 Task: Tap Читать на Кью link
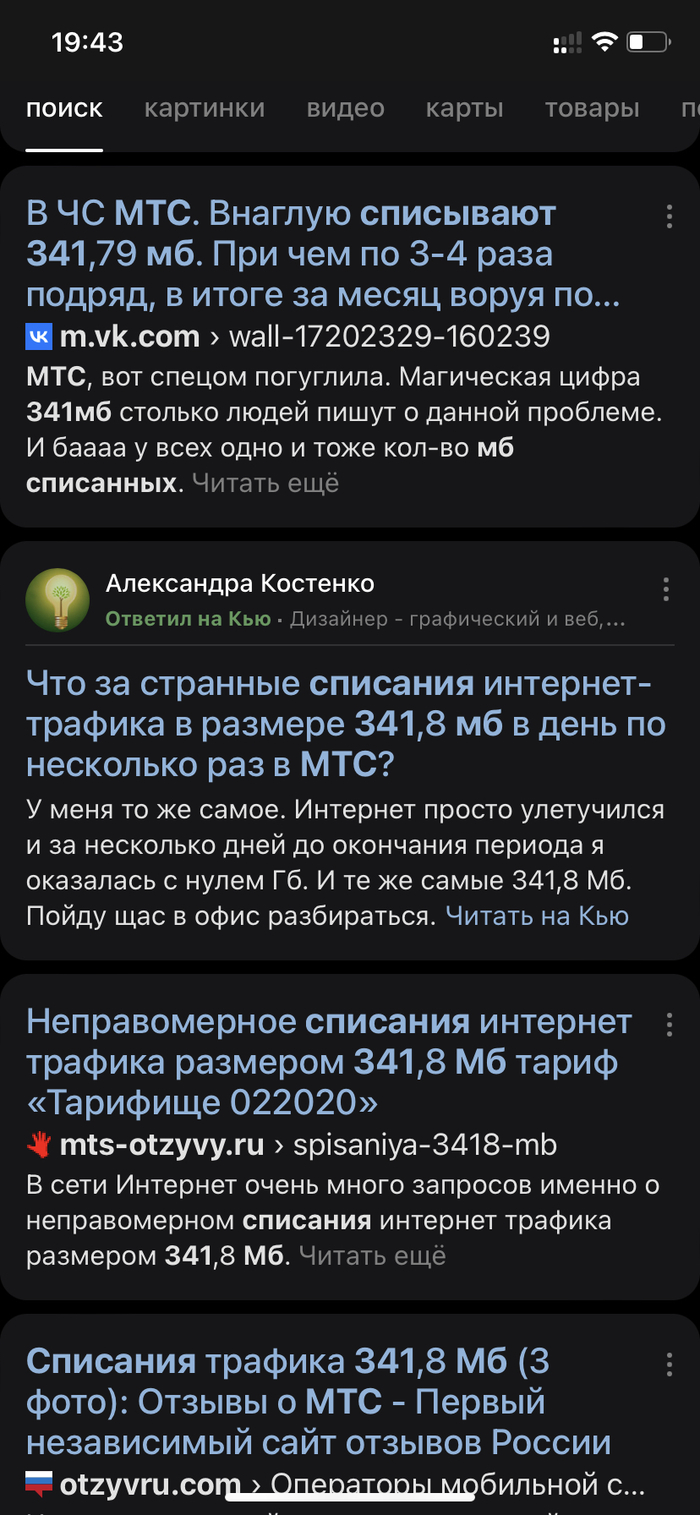537,915
